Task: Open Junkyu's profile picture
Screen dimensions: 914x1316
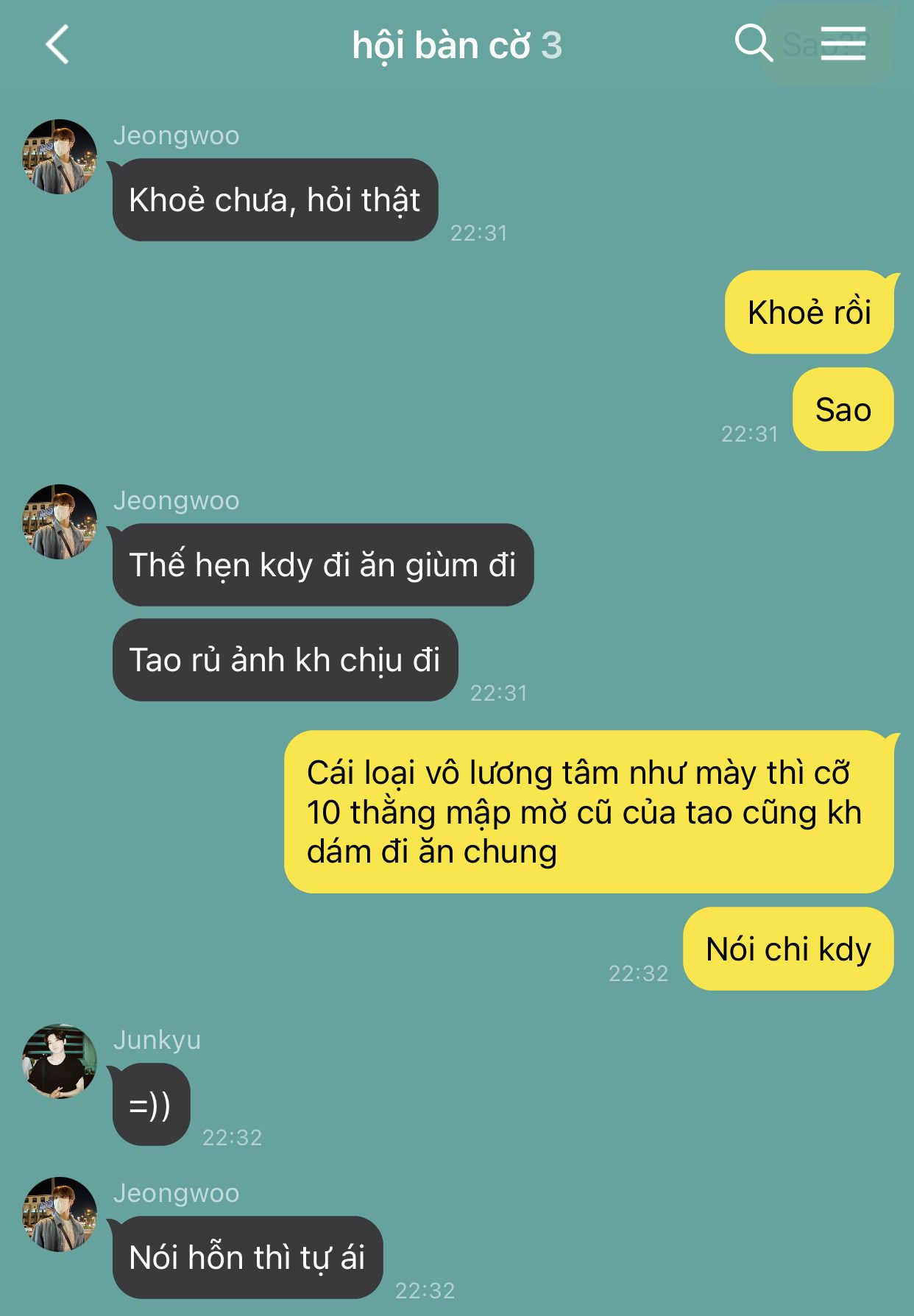Action: coord(60,1061)
